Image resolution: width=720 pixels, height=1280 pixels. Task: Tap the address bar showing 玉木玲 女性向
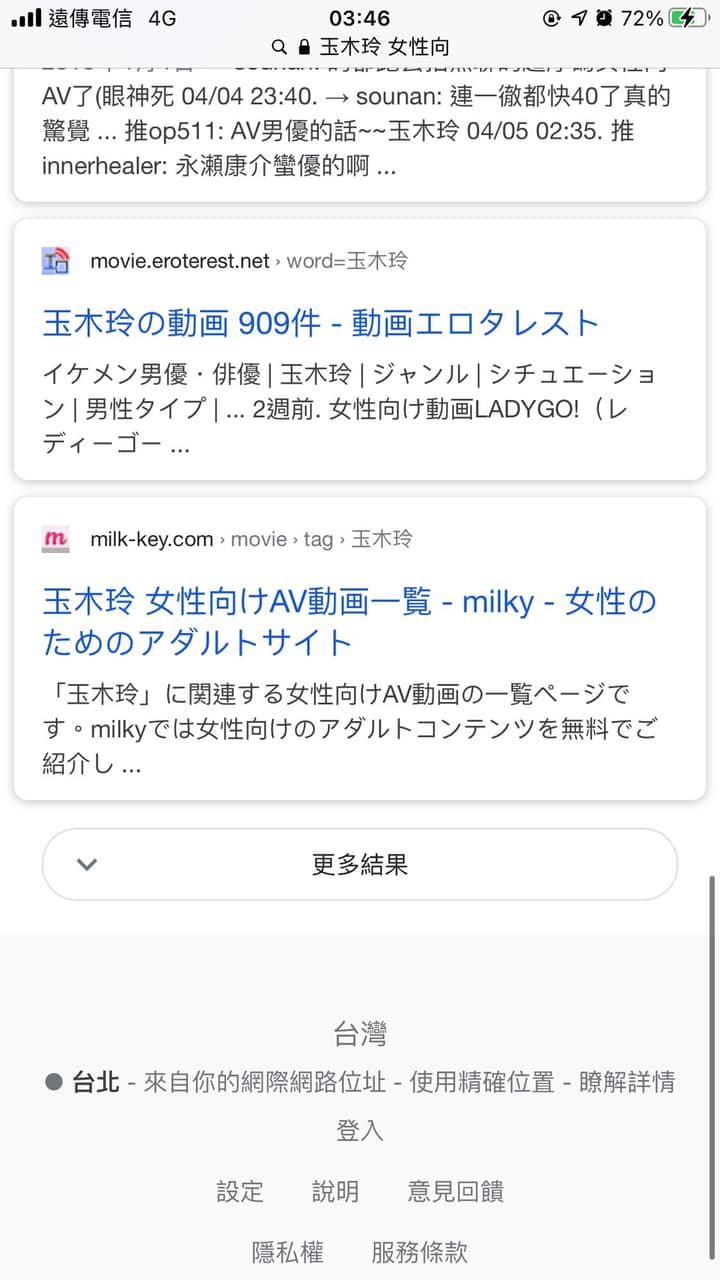click(360, 46)
